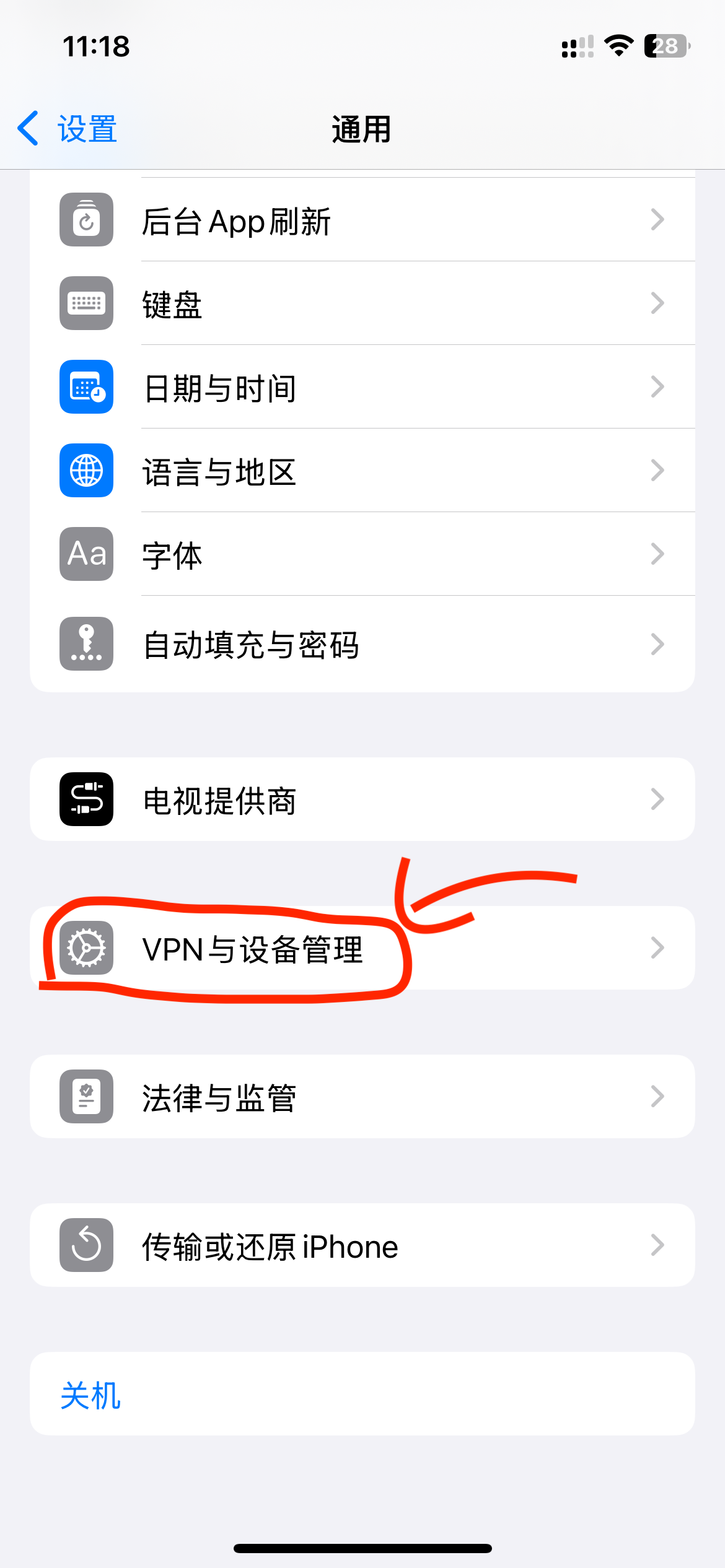This screenshot has width=725, height=1568.
Task: Open 传输或还原 iPhone
Action: (362, 1245)
